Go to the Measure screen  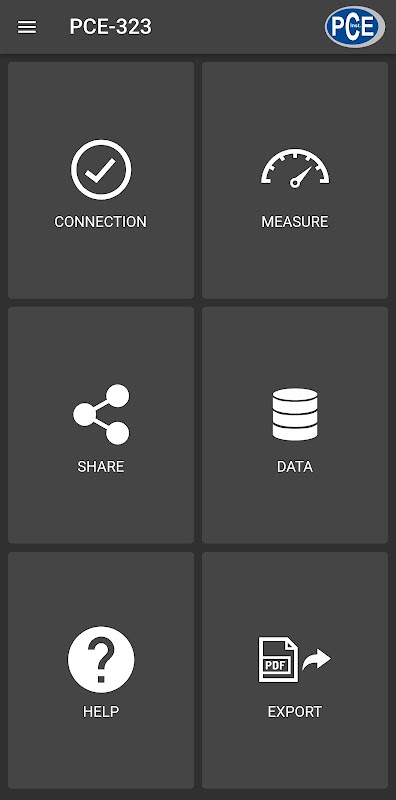coord(295,180)
